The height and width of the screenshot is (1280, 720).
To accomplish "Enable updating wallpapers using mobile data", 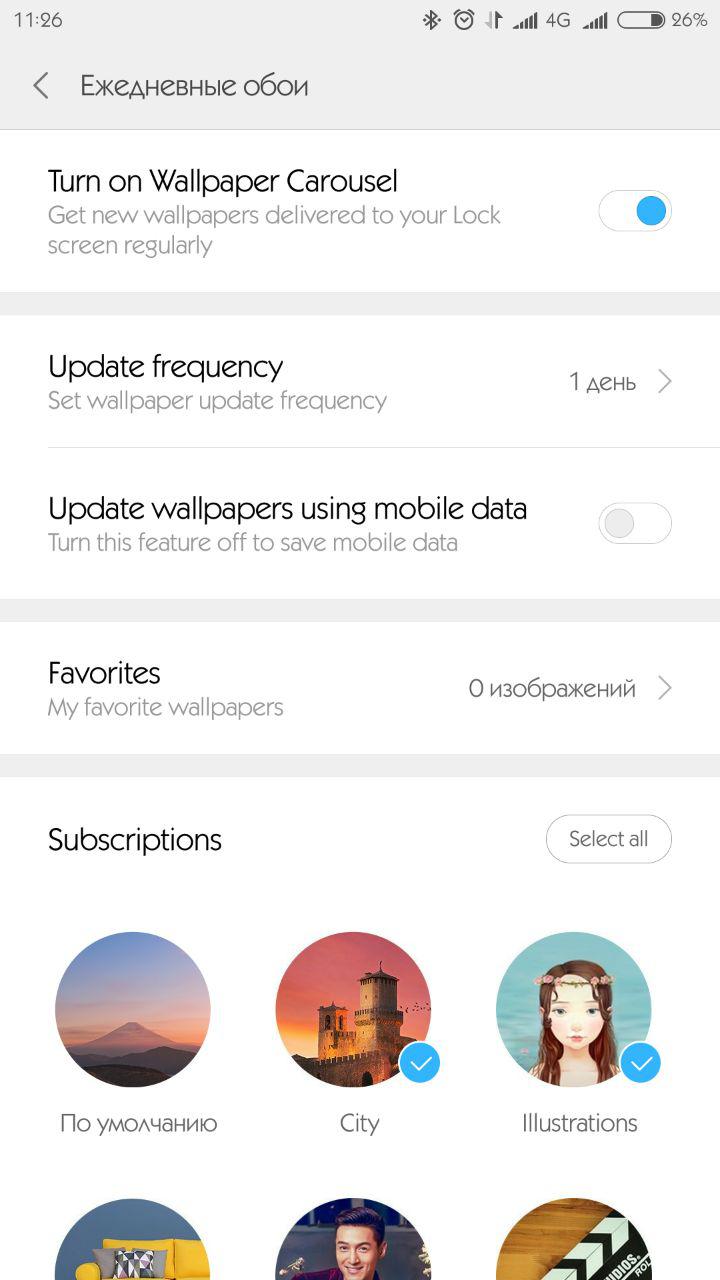I will pos(634,523).
